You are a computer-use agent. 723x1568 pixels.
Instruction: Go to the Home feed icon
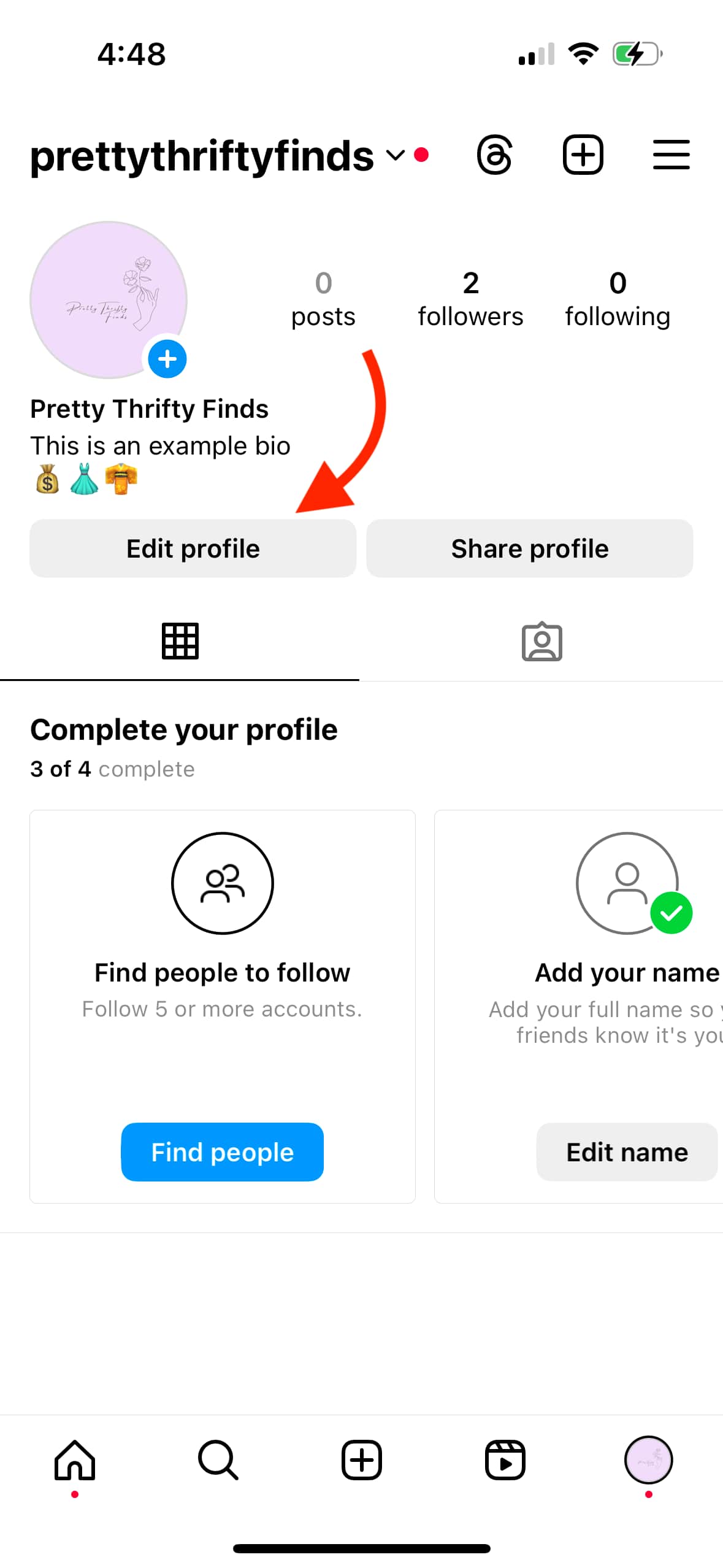pos(74,1460)
